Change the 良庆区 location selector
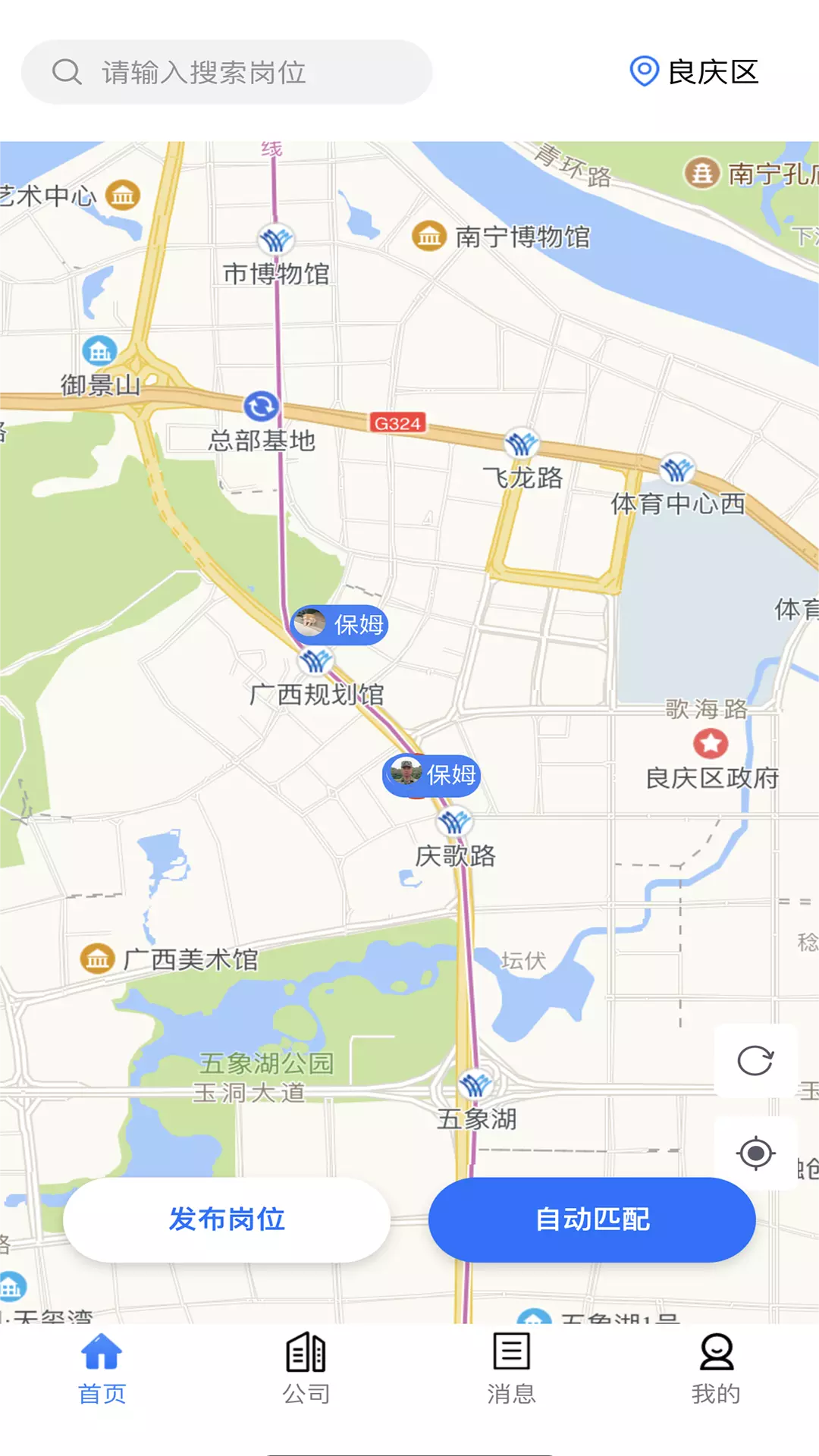Screen dimensions: 819x1456 (694, 72)
